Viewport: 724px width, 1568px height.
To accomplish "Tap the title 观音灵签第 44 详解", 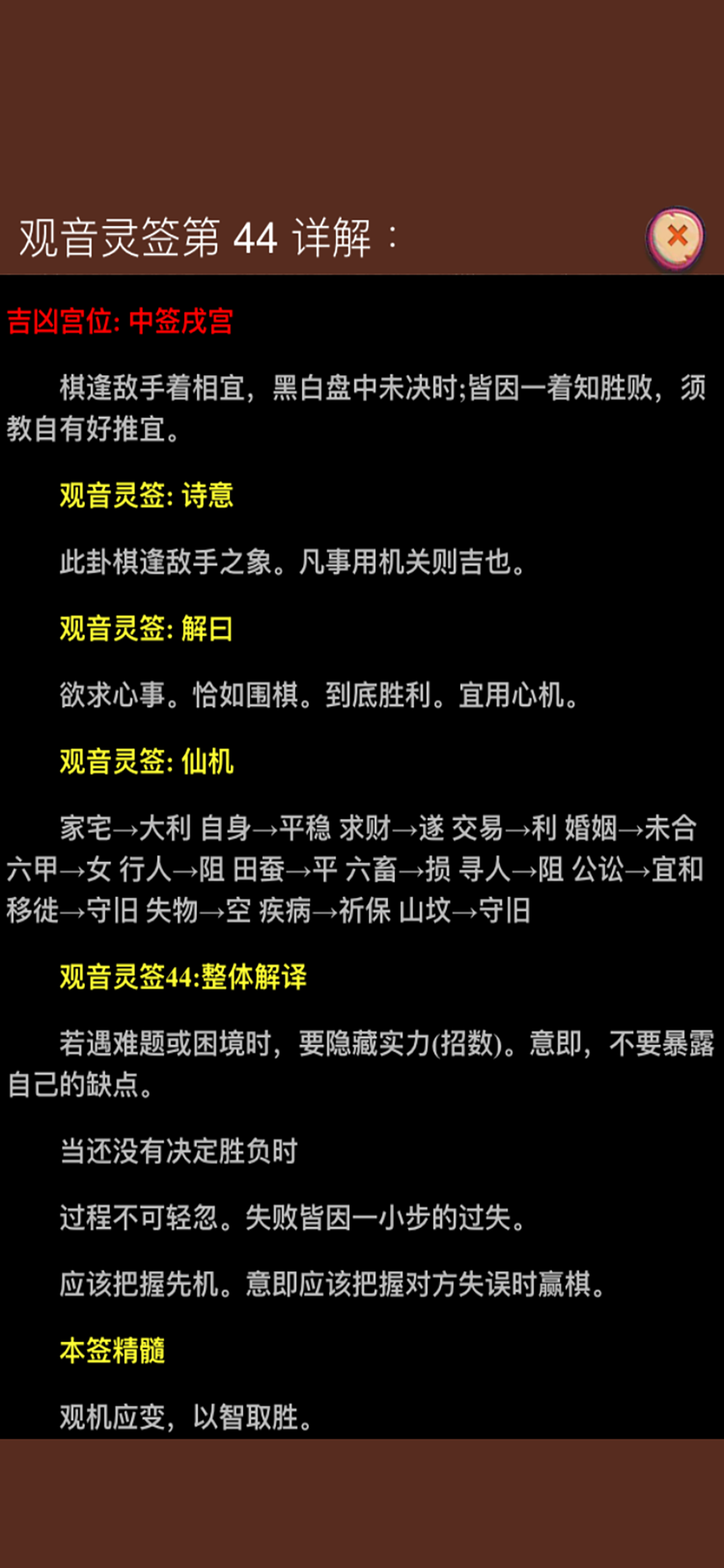I will (x=207, y=236).
